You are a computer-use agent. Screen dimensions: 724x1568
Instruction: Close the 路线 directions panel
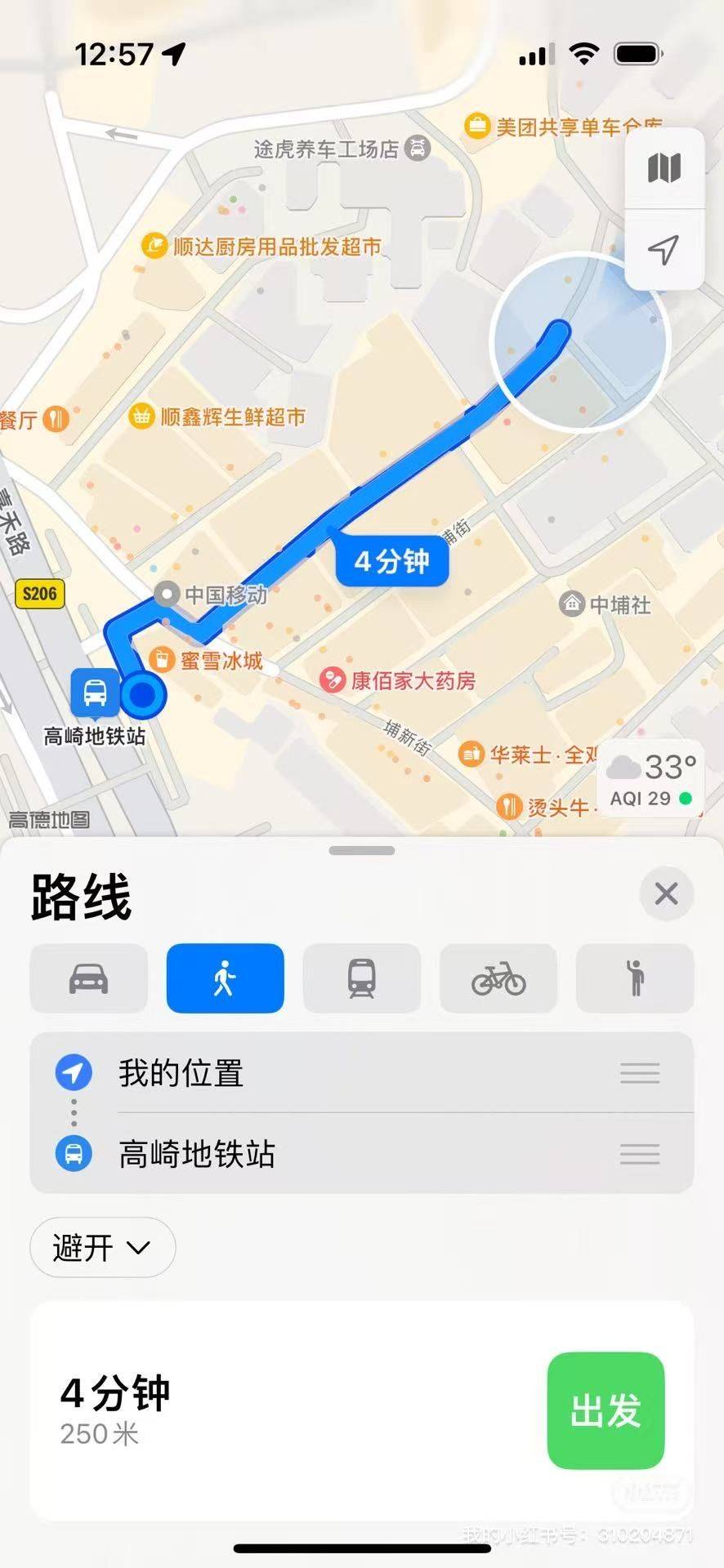tap(667, 893)
